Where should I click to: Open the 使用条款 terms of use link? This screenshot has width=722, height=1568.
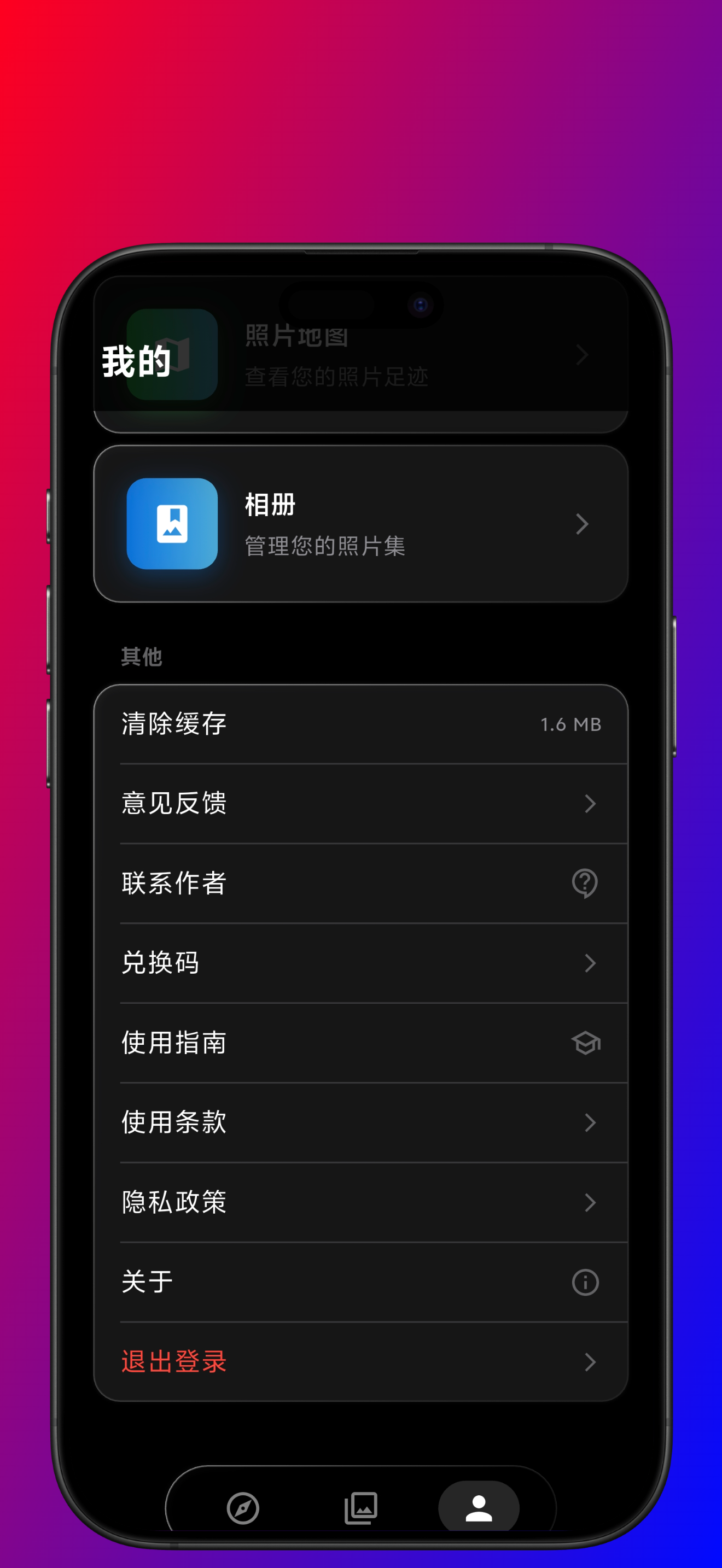173,1122
